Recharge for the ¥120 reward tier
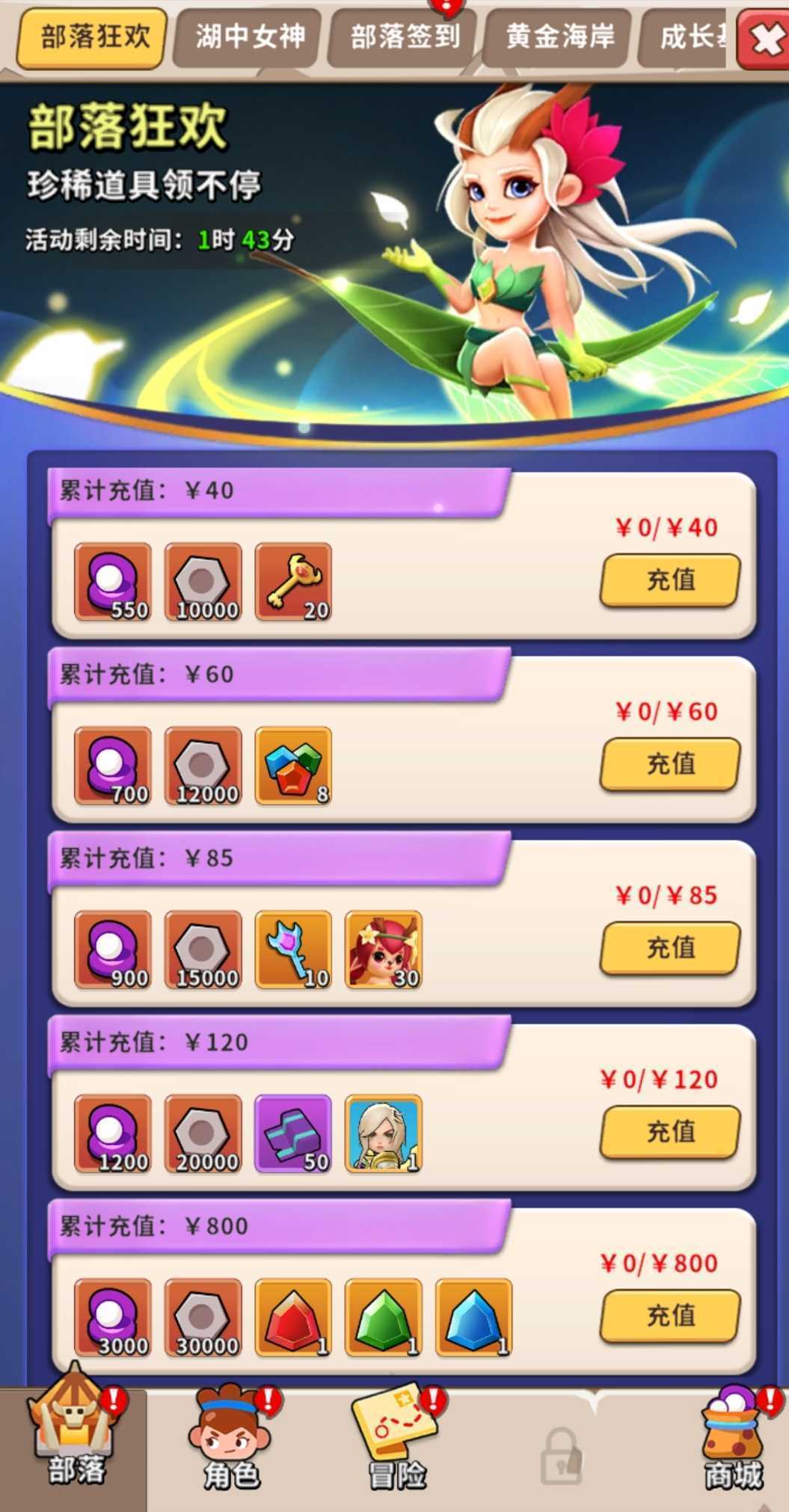This screenshot has width=789, height=1512. point(670,1131)
